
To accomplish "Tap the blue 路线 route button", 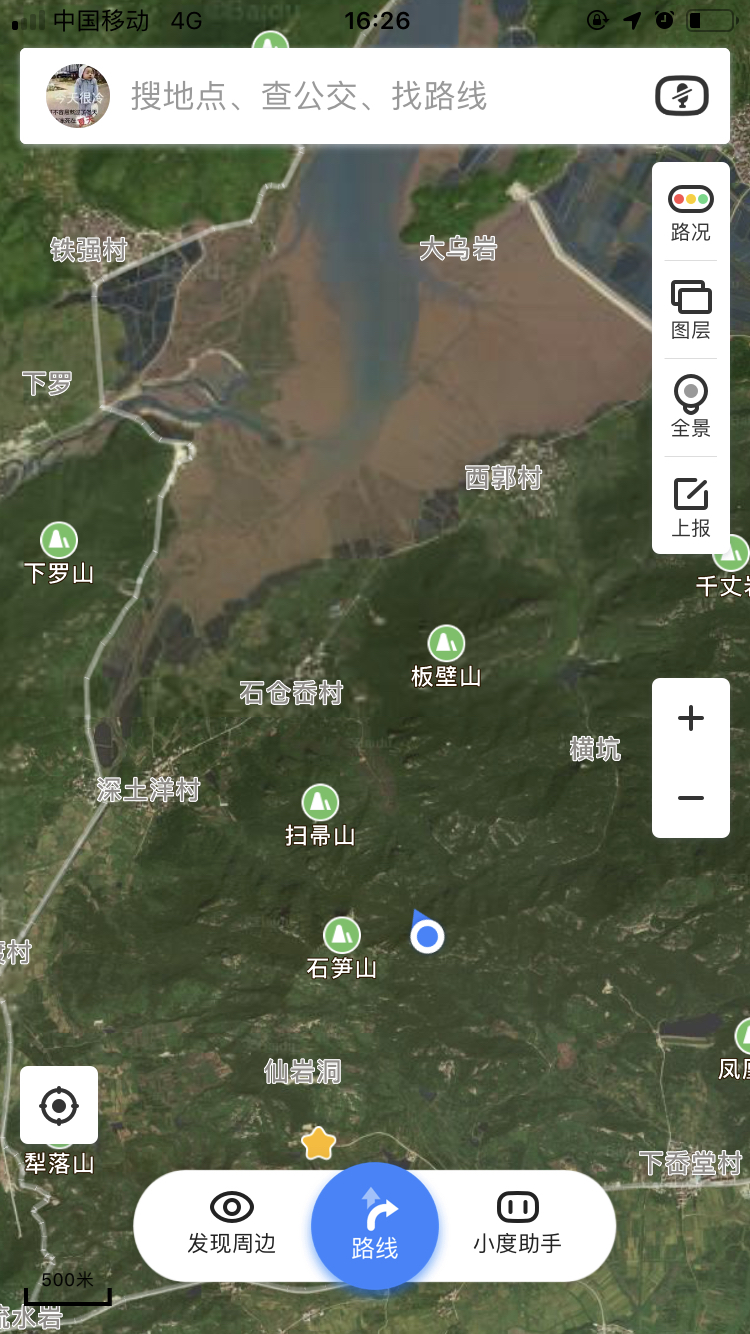I will pyautogui.click(x=375, y=1226).
